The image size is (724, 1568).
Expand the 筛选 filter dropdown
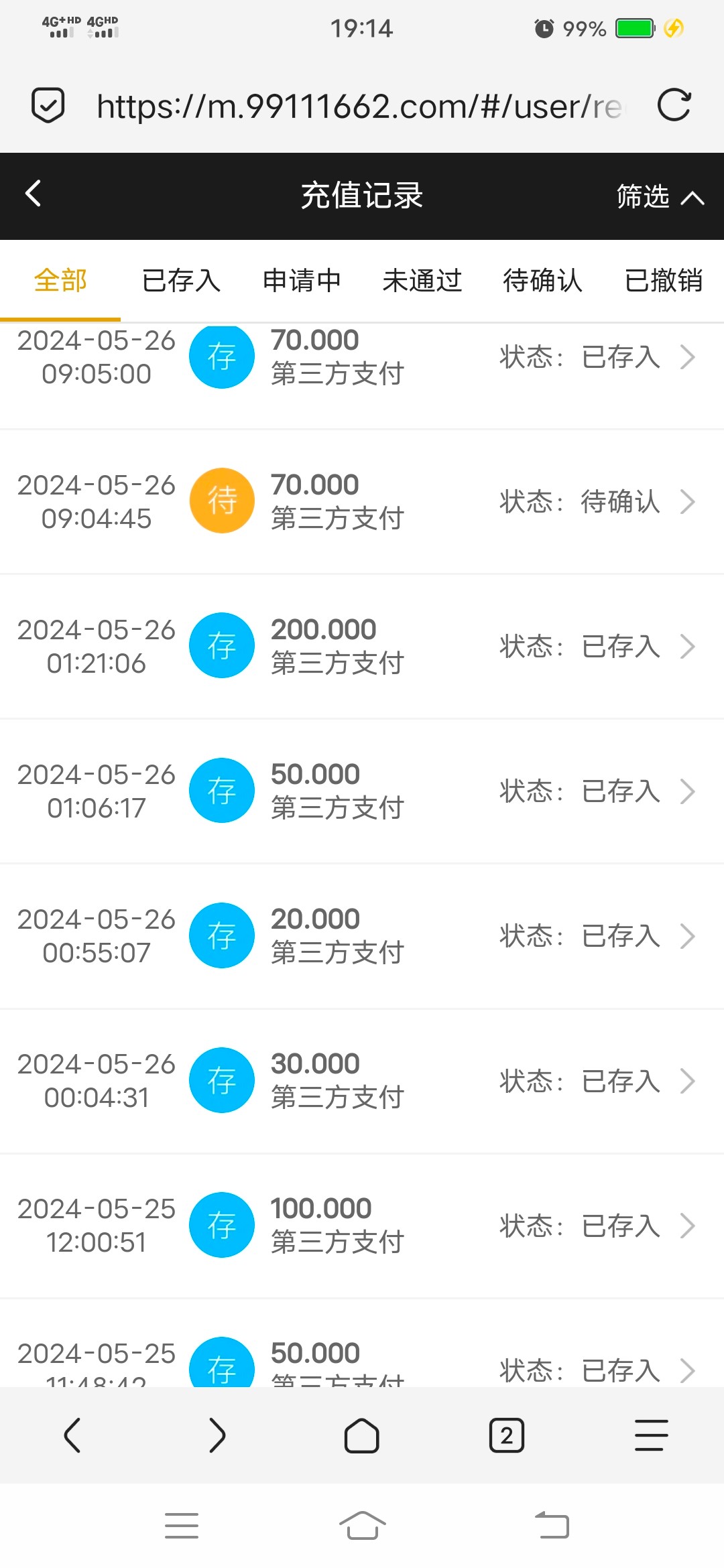(x=660, y=196)
